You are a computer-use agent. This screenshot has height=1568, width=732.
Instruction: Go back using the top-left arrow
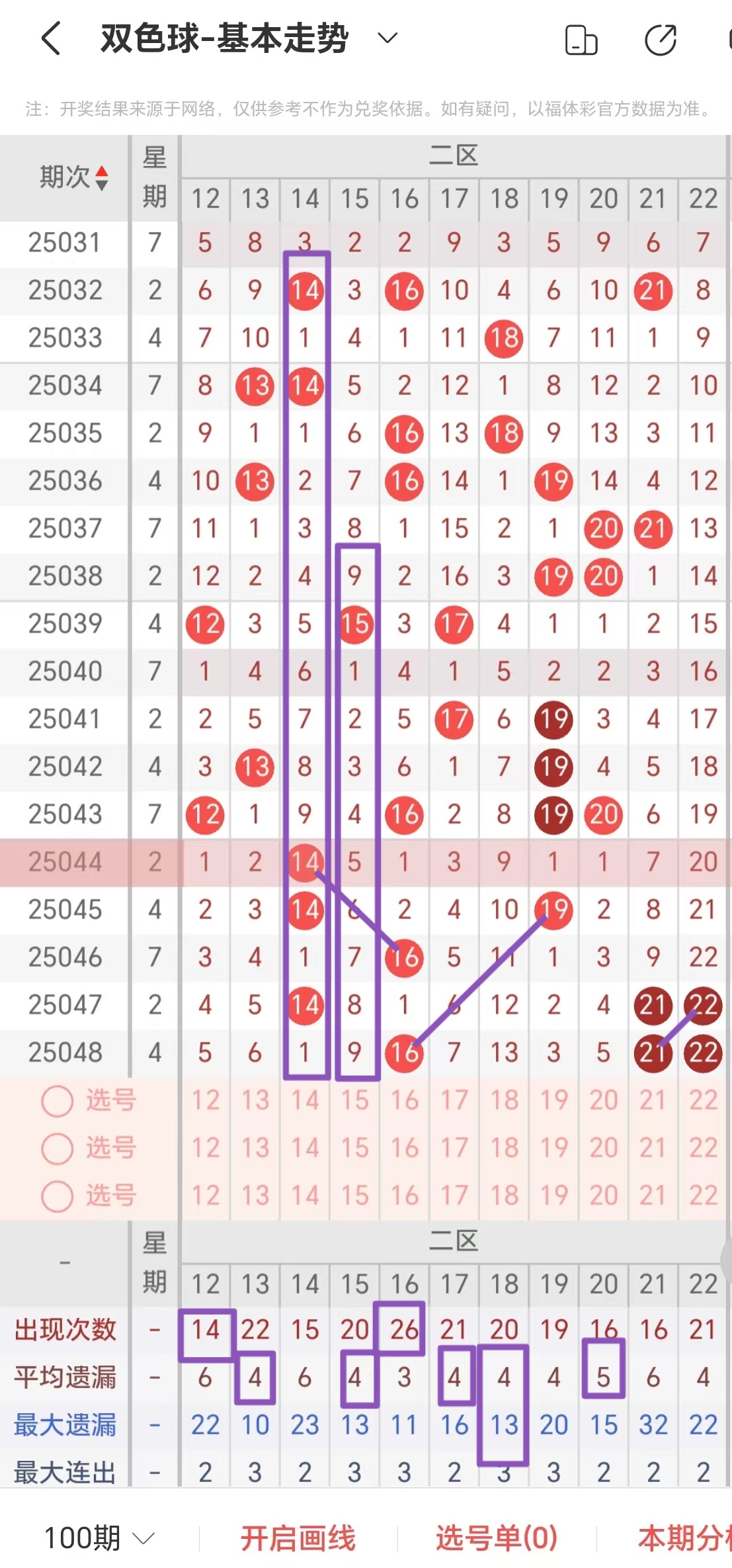point(52,38)
